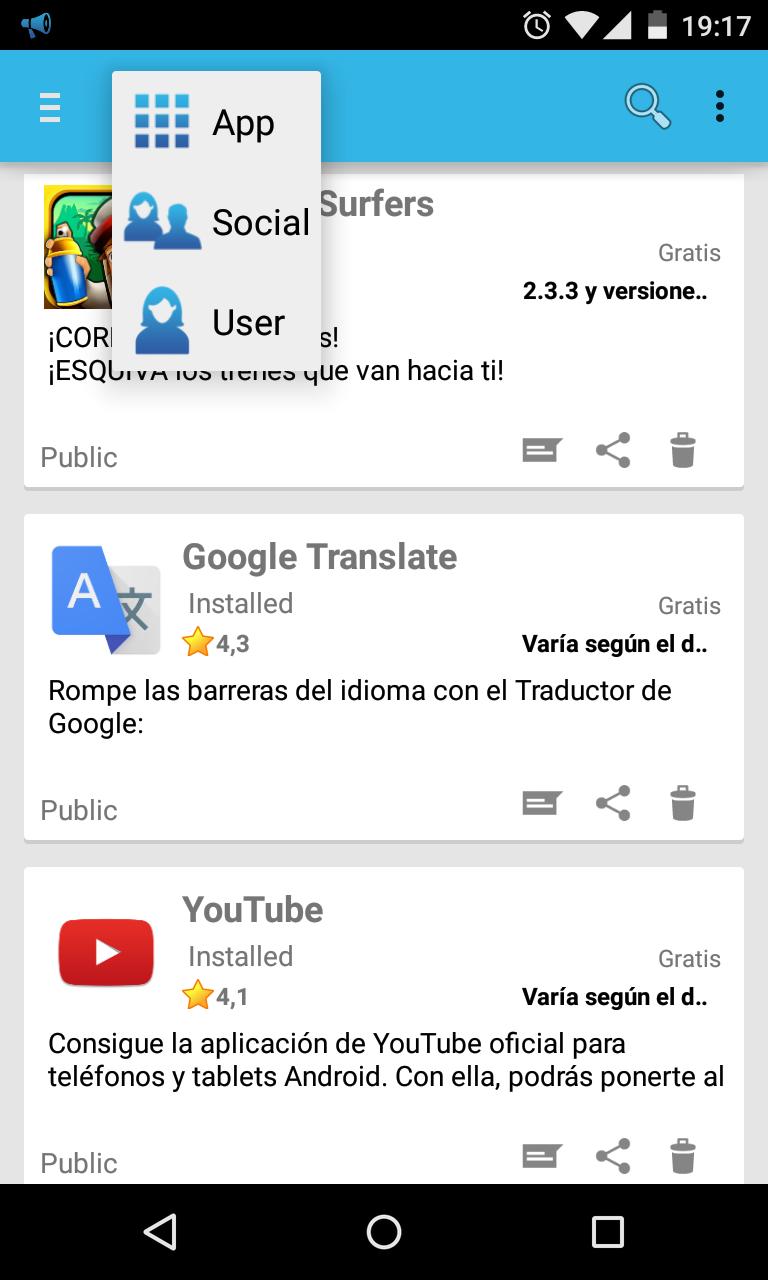Share the Google Translate app
Viewport: 768px width, 1280px height.
pos(612,802)
